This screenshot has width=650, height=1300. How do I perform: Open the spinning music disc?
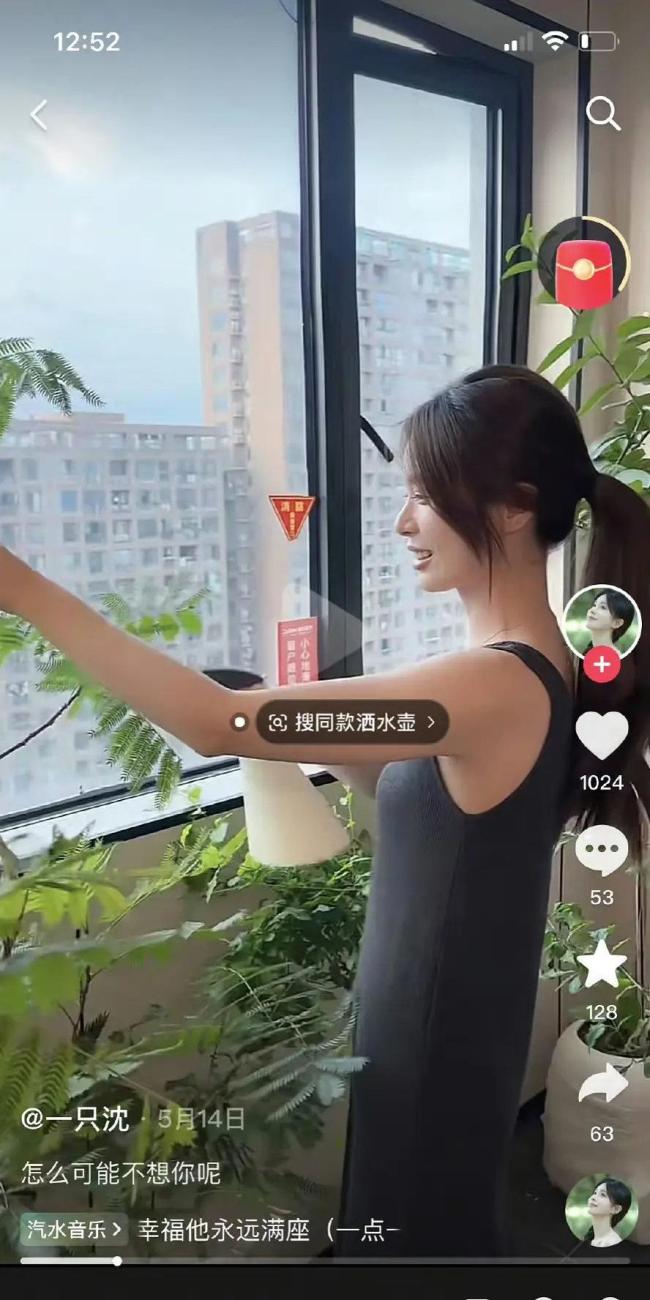[x=601, y=1211]
